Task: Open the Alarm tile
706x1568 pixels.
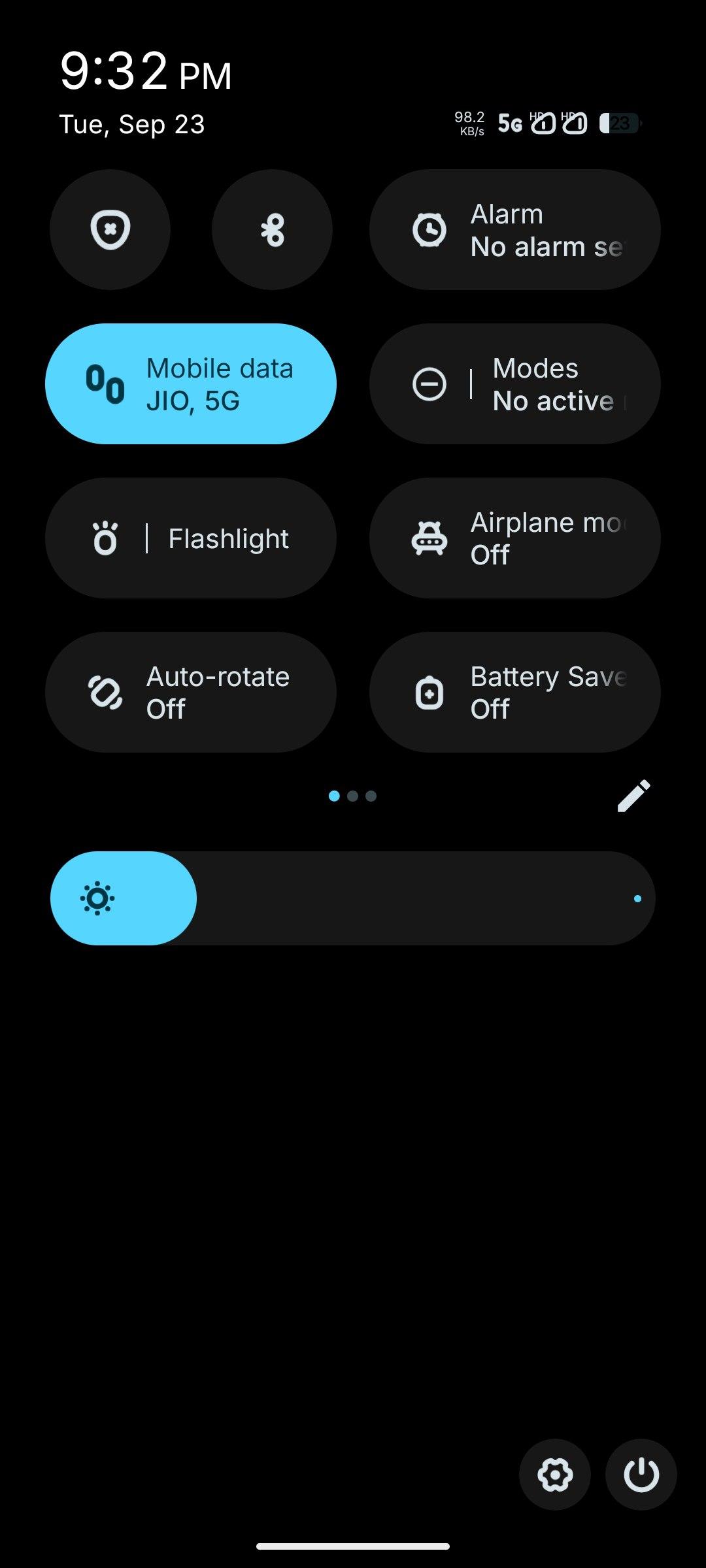Action: (x=515, y=230)
